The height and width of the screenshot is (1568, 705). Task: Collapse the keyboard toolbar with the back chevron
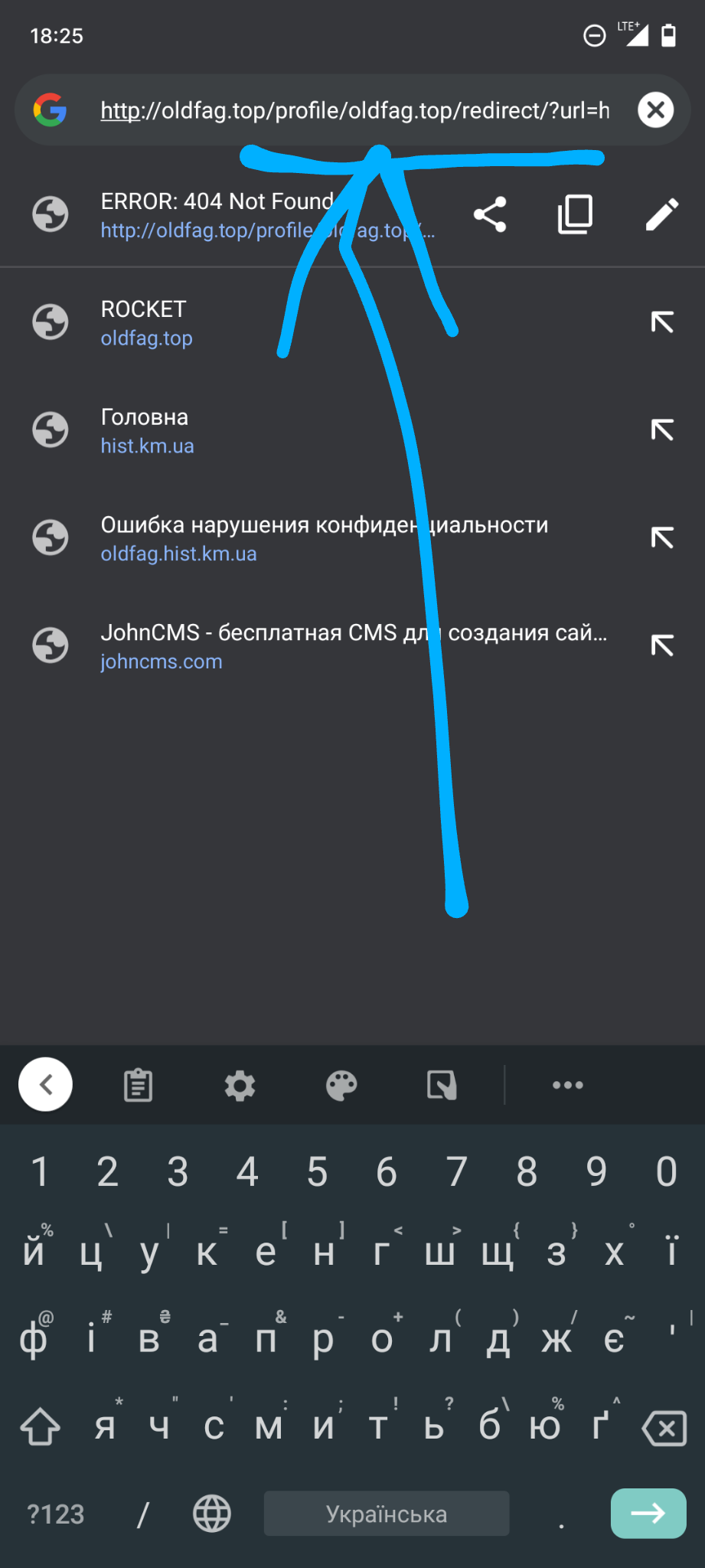click(x=46, y=1084)
